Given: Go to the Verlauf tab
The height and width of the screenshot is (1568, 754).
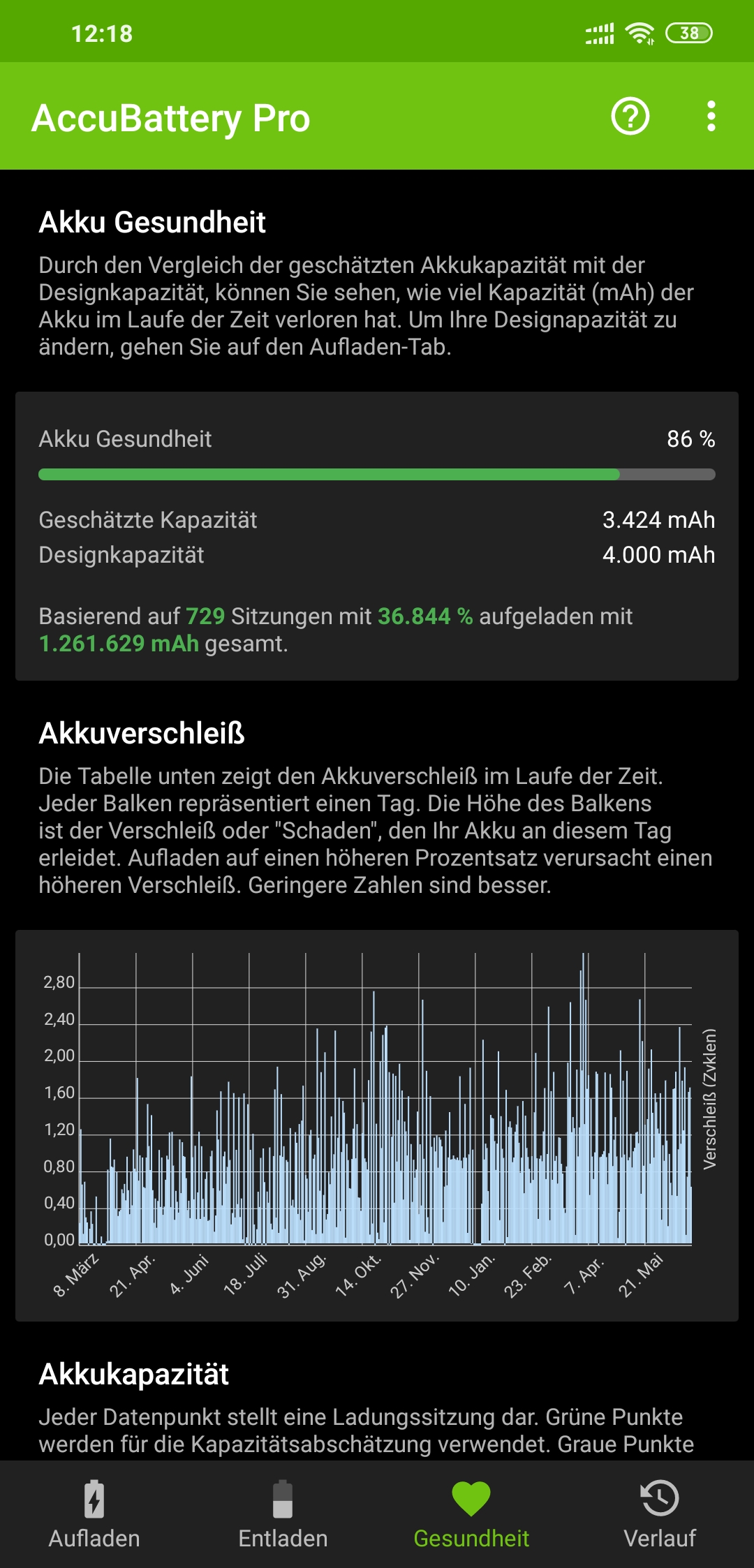Looking at the screenshot, I should coord(659,1514).
